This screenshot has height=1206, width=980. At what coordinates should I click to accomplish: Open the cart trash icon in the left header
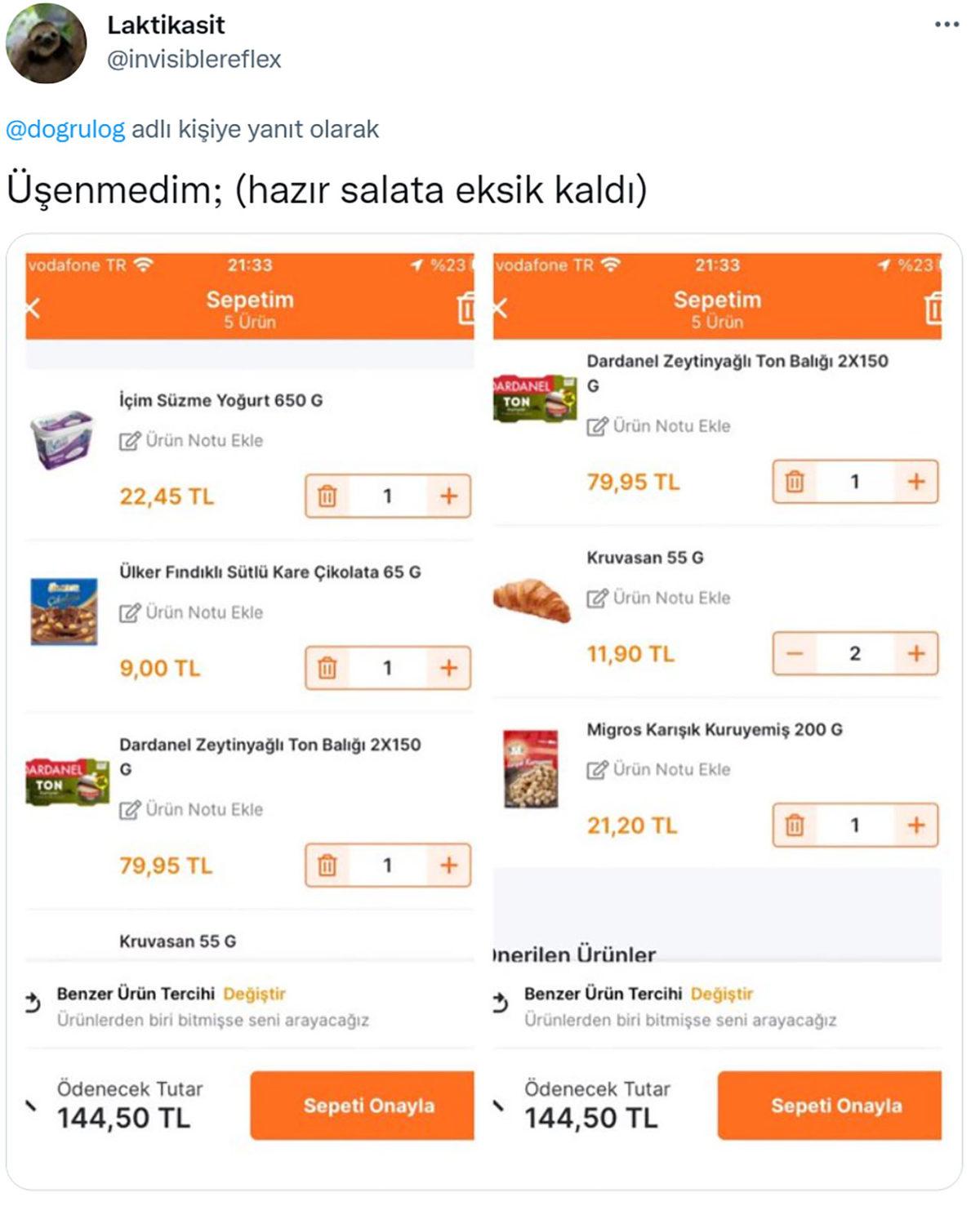(x=467, y=309)
